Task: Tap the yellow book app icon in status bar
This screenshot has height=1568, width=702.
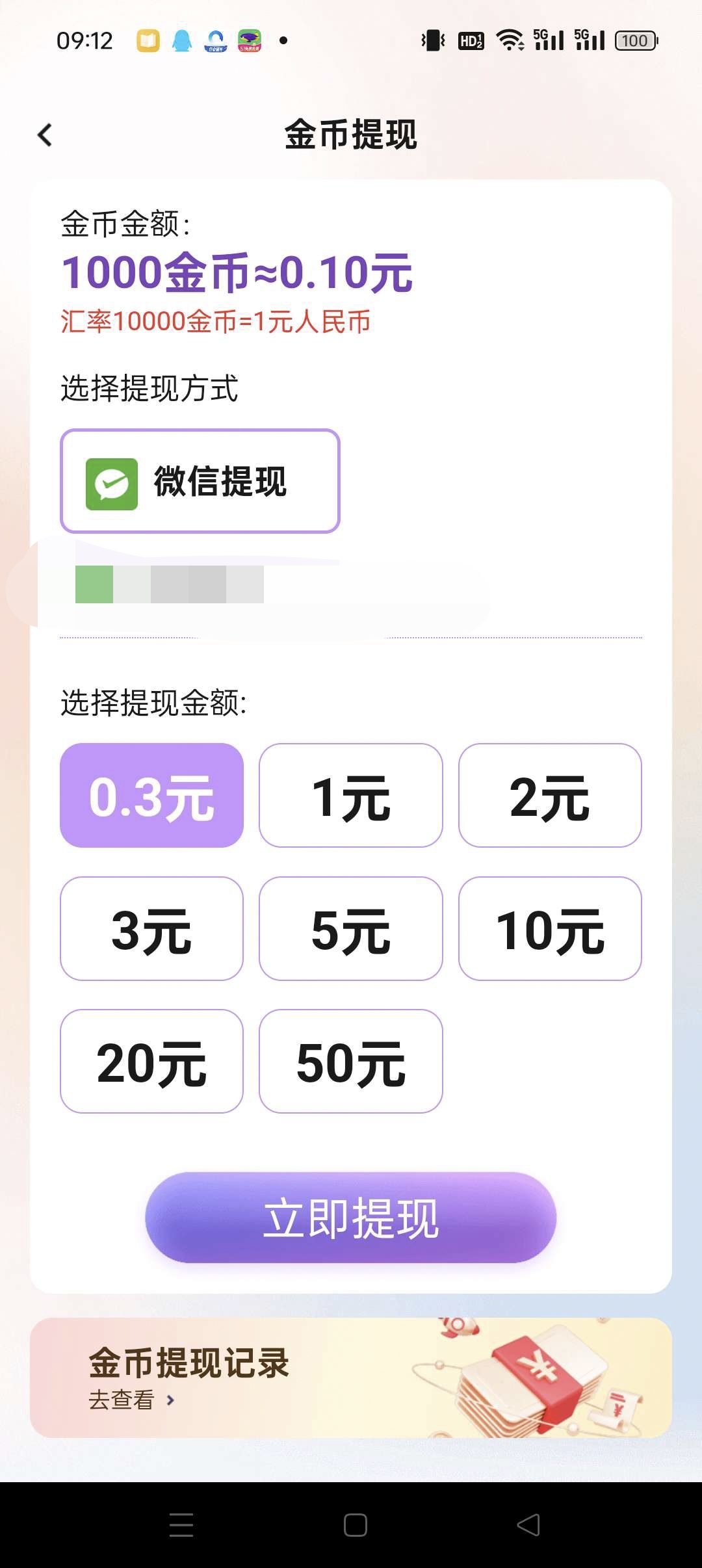Action: tap(148, 40)
